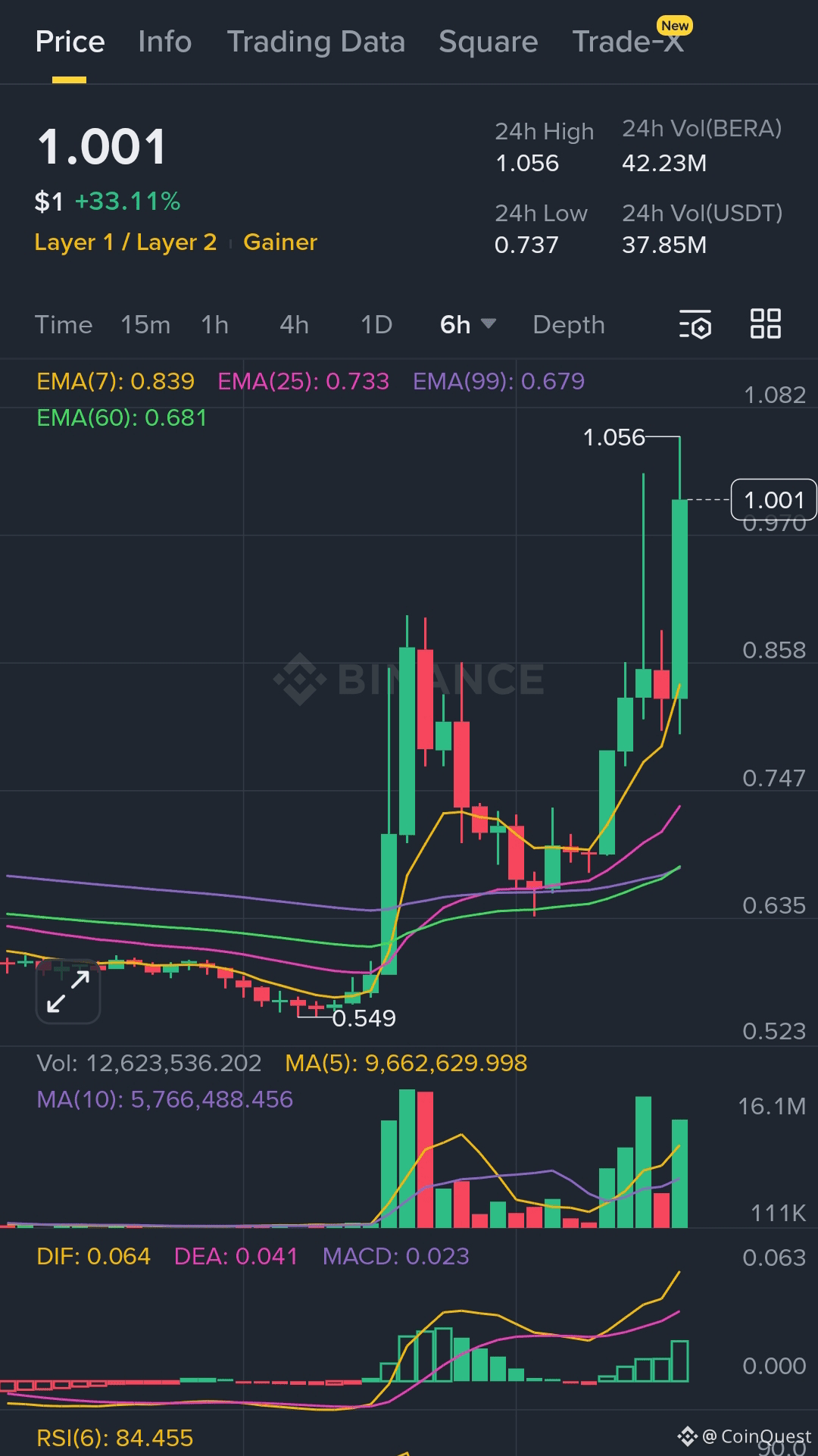Image resolution: width=818 pixels, height=1456 pixels.
Task: Open the chart indicator settings icon
Action: [x=695, y=324]
